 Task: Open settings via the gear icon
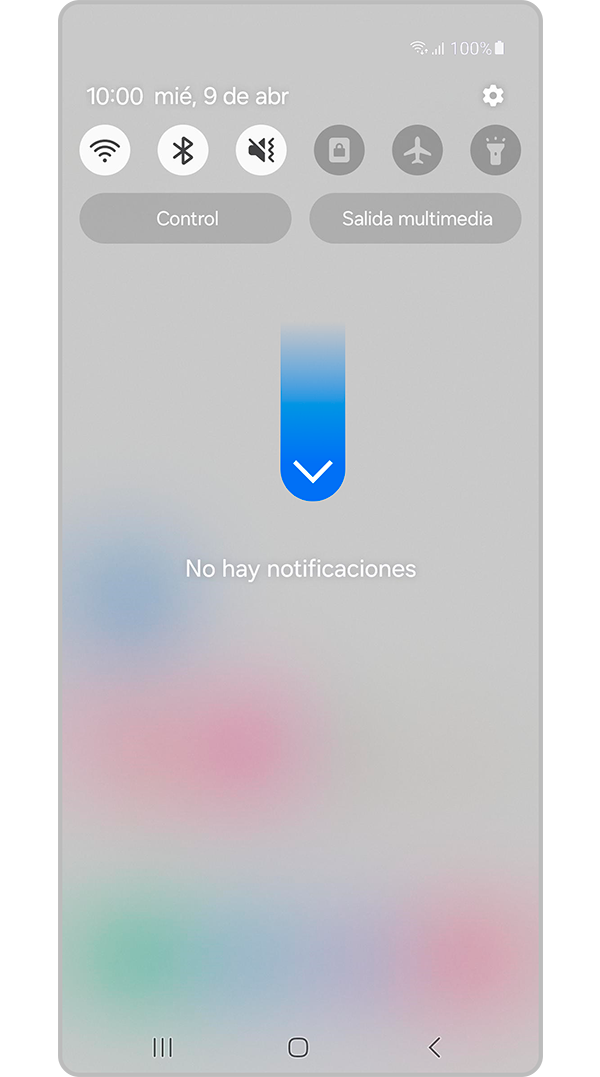point(493,96)
